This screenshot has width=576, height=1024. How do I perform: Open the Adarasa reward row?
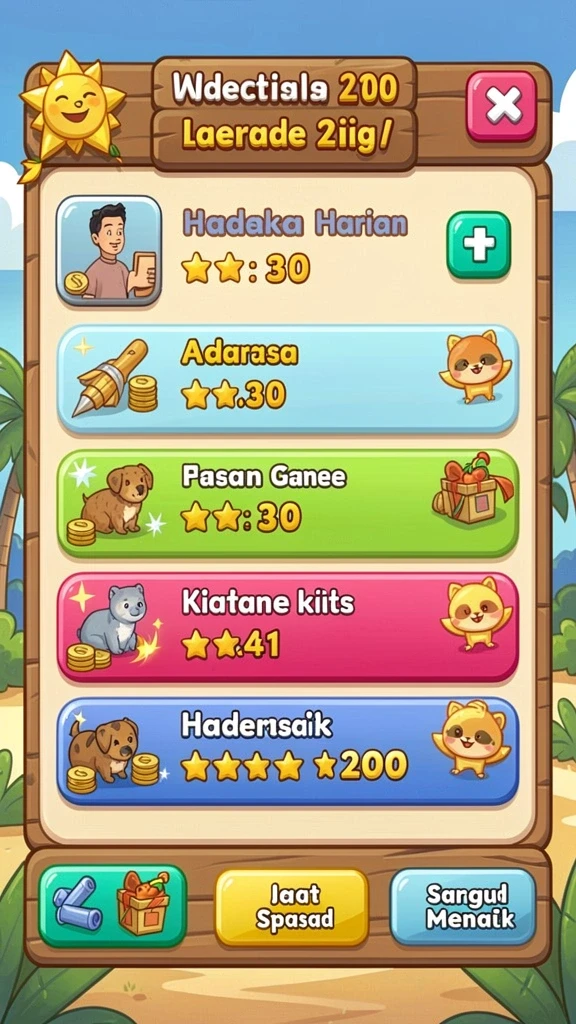click(x=288, y=379)
